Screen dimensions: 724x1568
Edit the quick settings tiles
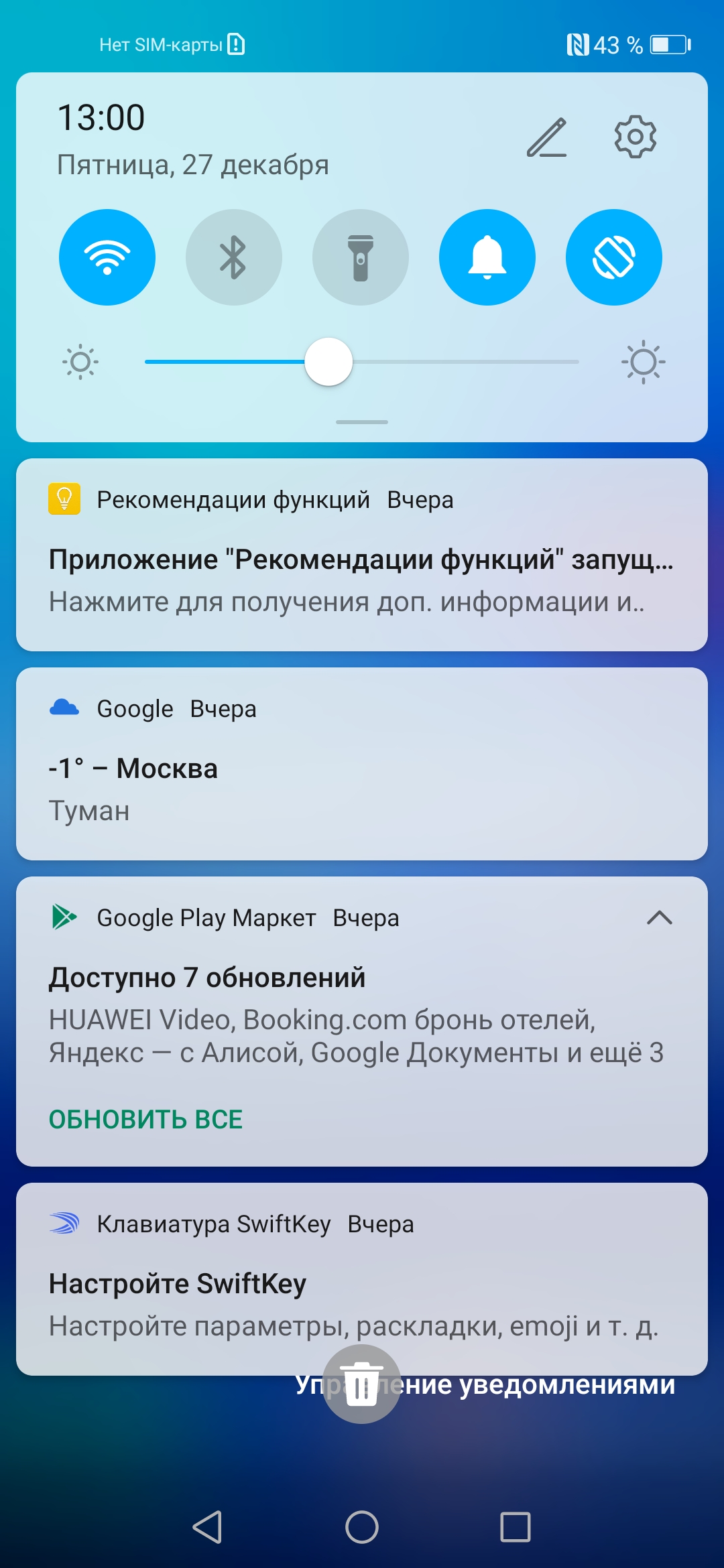547,137
